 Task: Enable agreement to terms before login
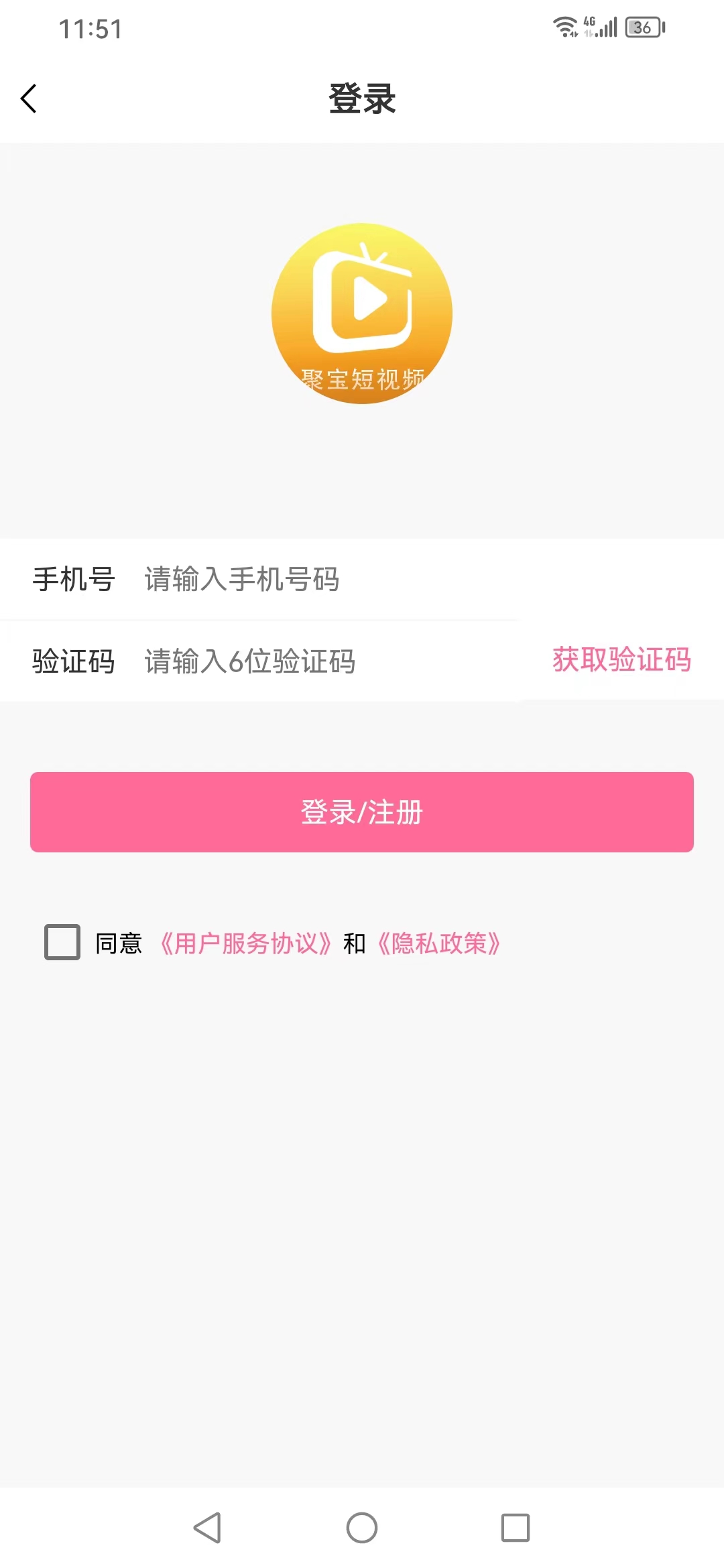point(62,943)
